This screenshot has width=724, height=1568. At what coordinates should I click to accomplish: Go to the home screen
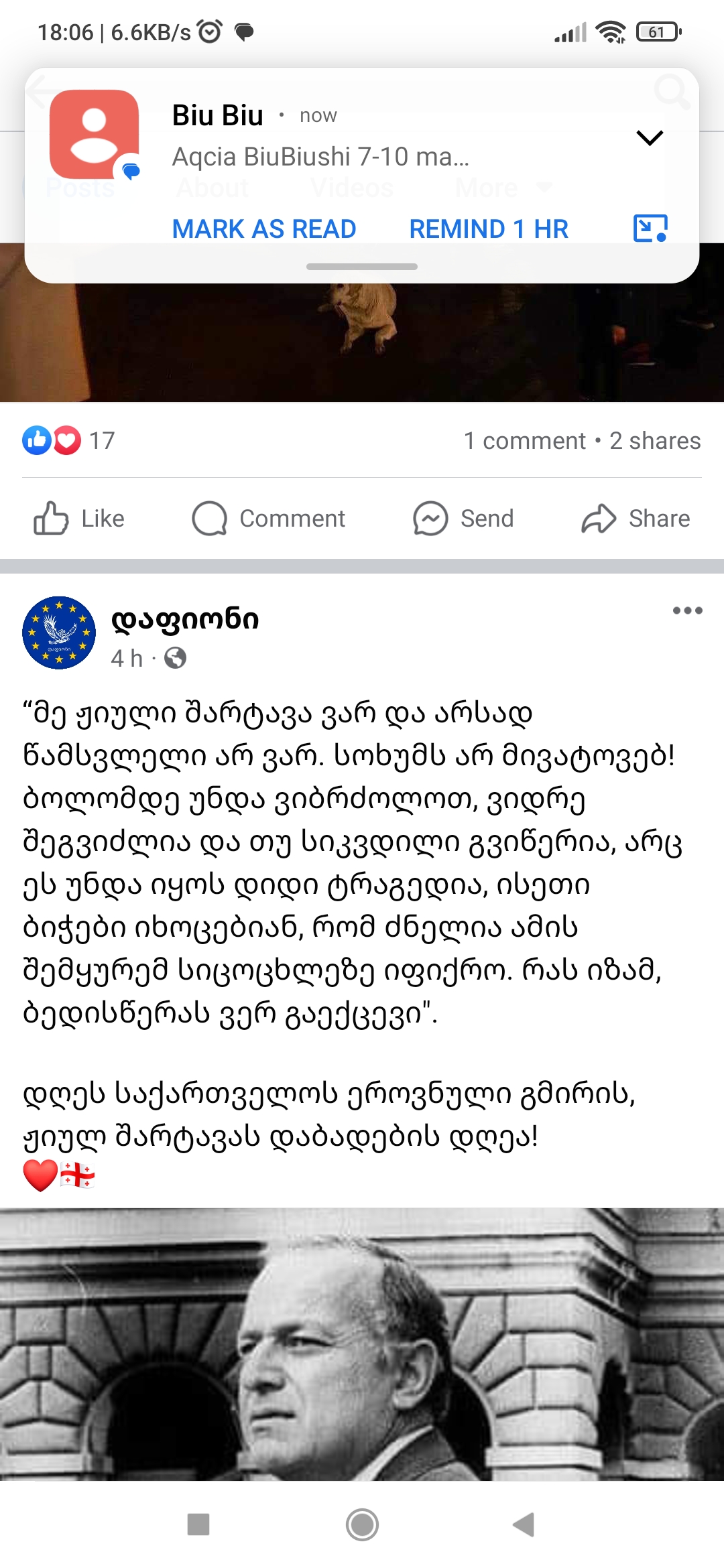tap(362, 1524)
